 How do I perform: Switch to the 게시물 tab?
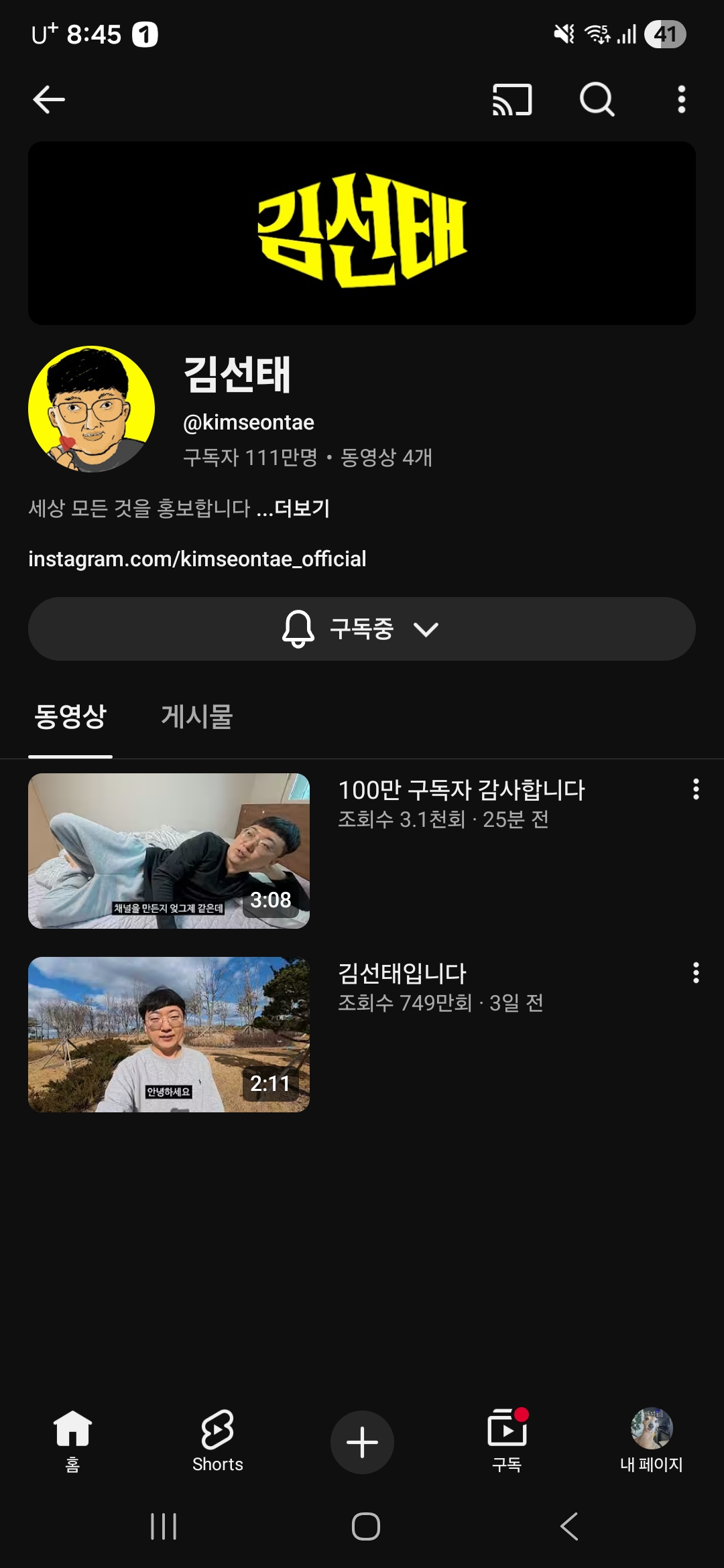(x=197, y=716)
